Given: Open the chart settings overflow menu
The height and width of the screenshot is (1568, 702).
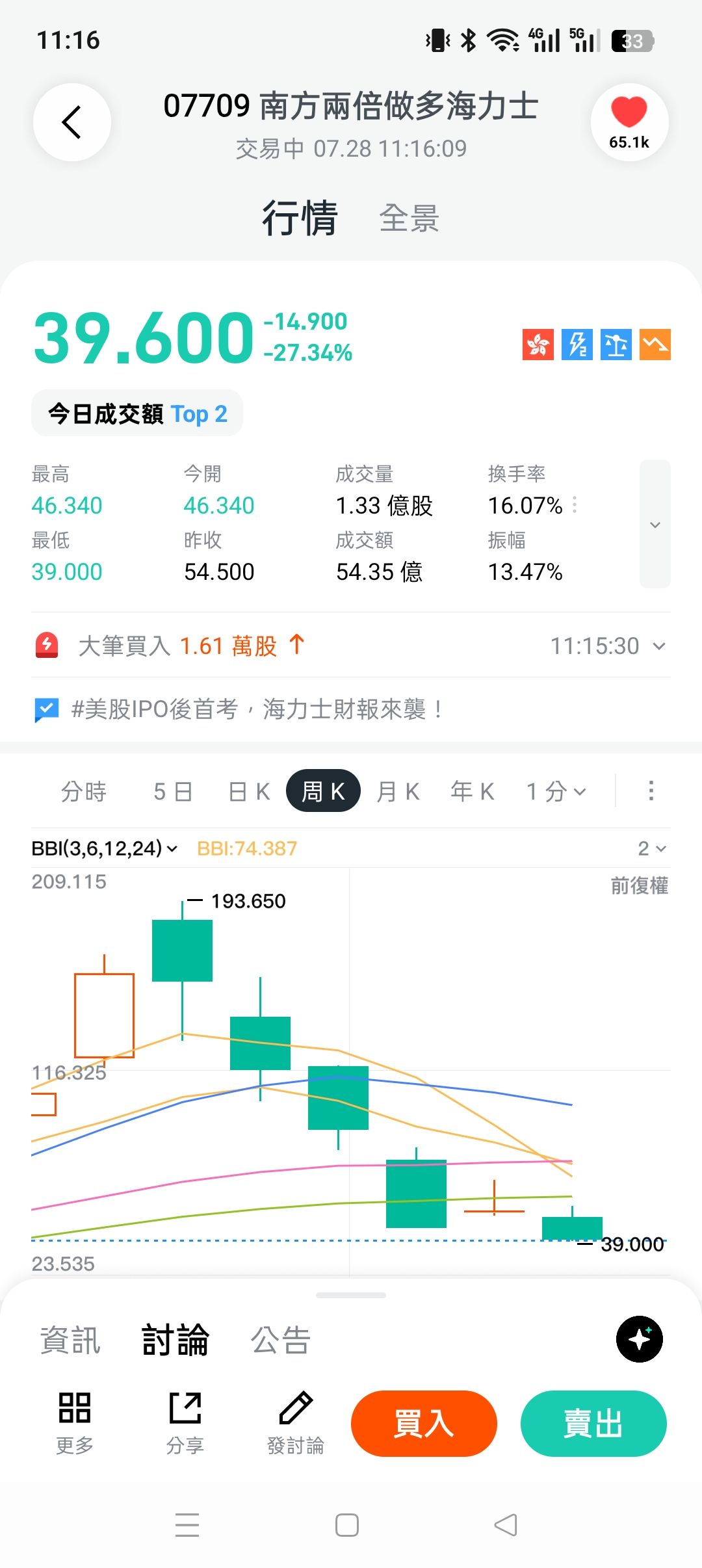Looking at the screenshot, I should [651, 791].
